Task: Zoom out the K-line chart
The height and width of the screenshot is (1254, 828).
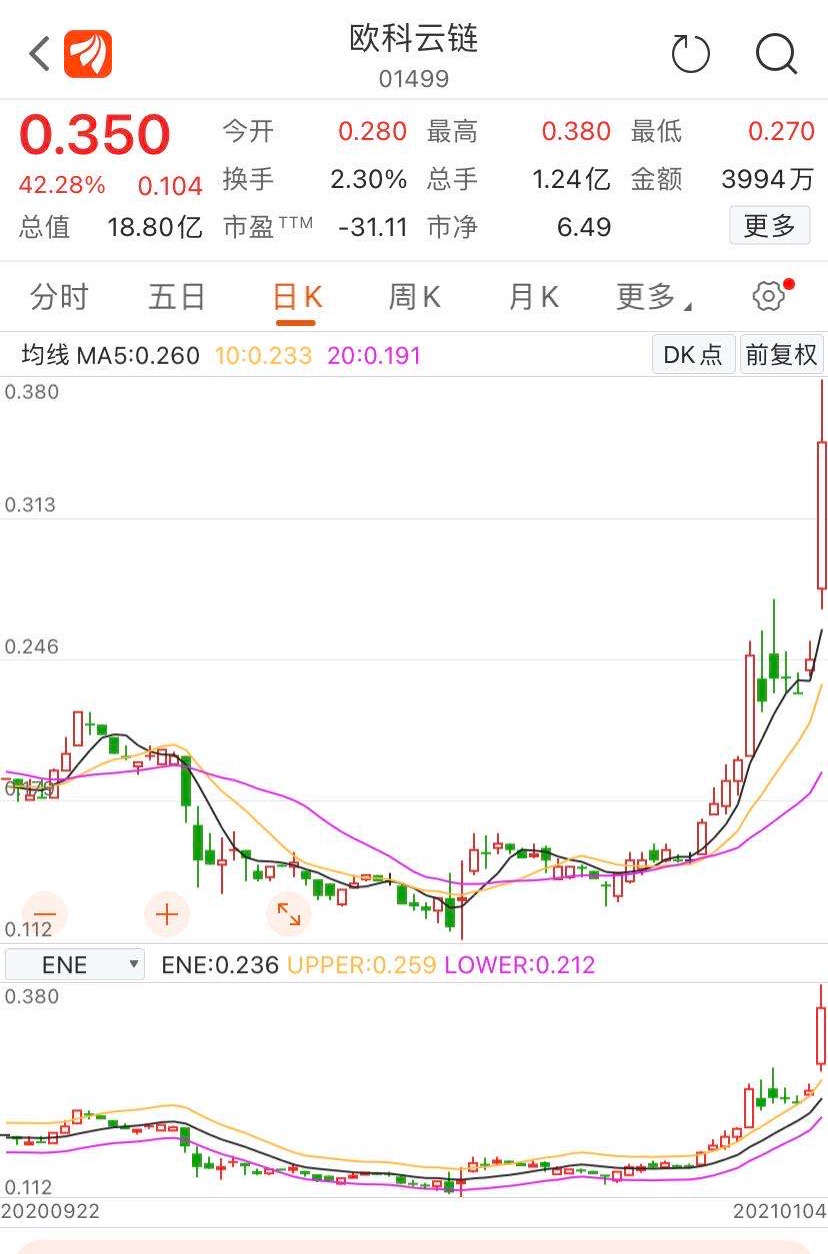Action: click(x=45, y=913)
